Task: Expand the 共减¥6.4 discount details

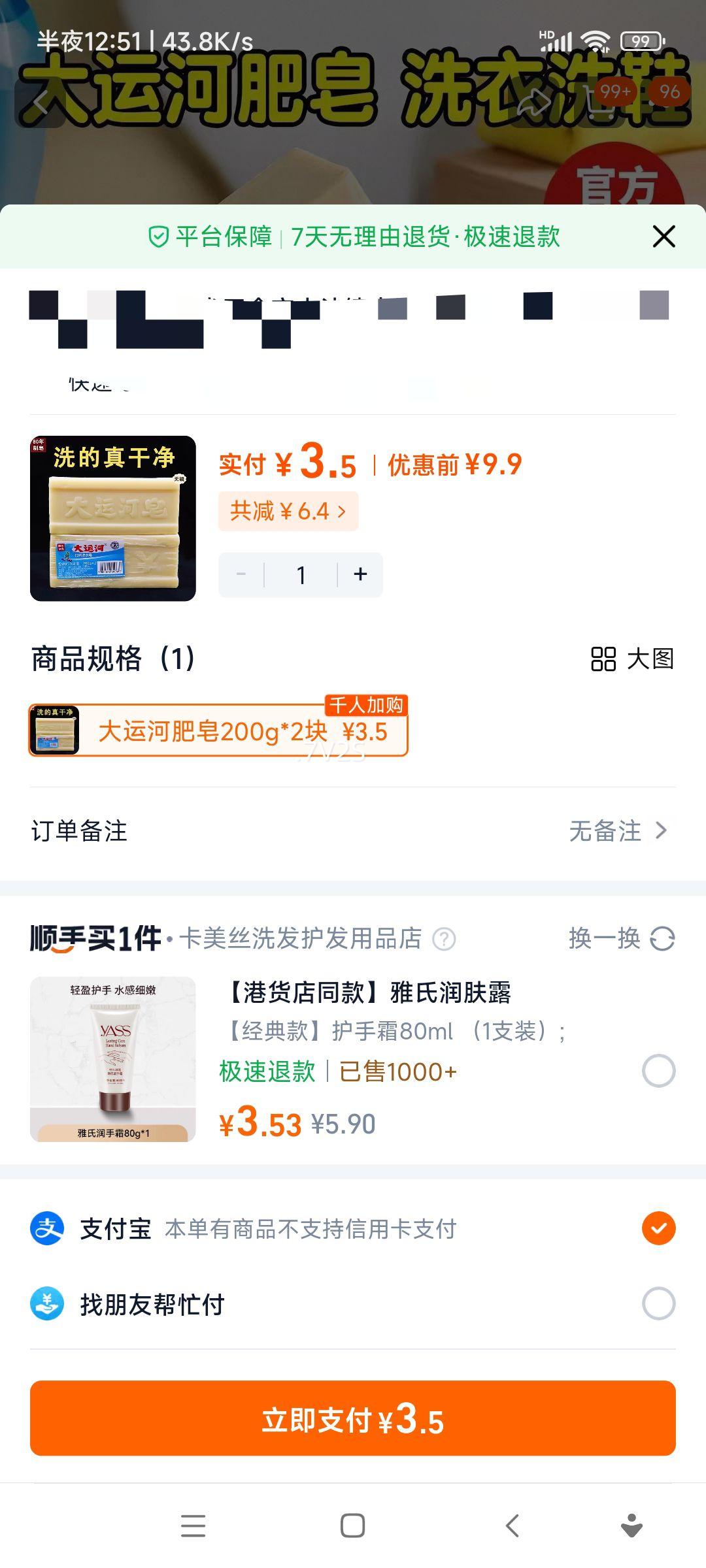Action: pos(290,512)
